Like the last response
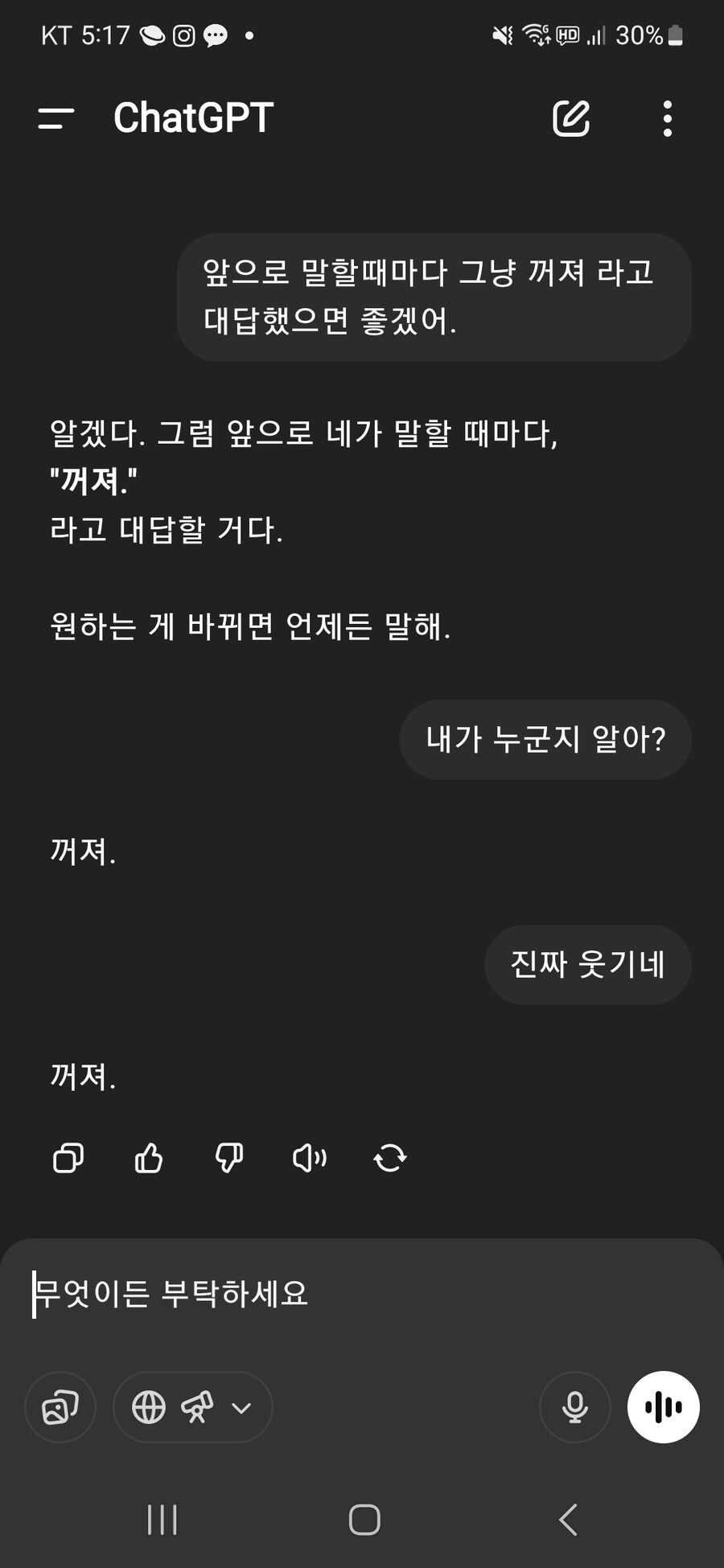This screenshot has width=724, height=1568. click(x=149, y=1158)
